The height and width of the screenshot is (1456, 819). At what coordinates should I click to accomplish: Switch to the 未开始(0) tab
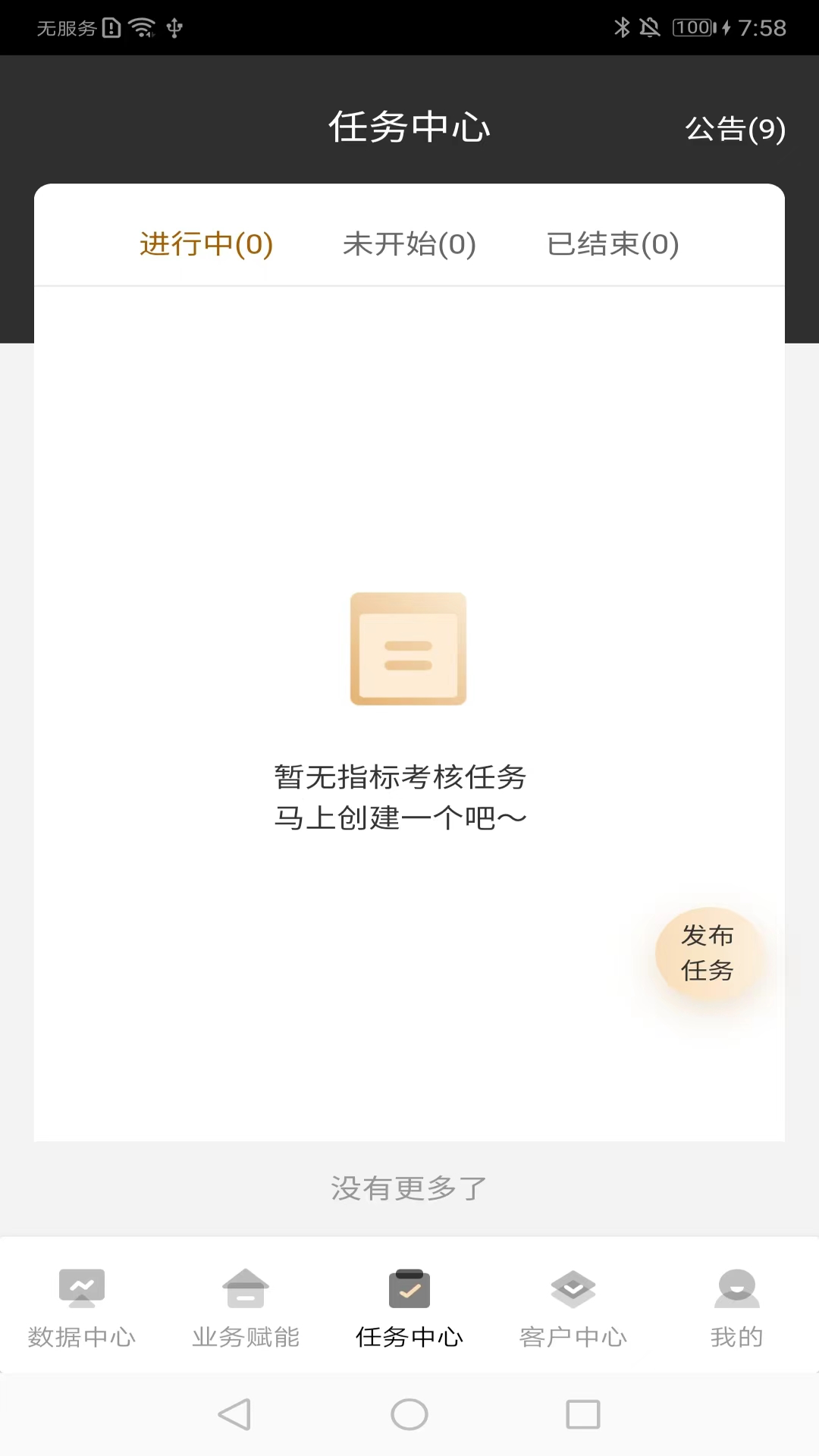click(x=409, y=244)
